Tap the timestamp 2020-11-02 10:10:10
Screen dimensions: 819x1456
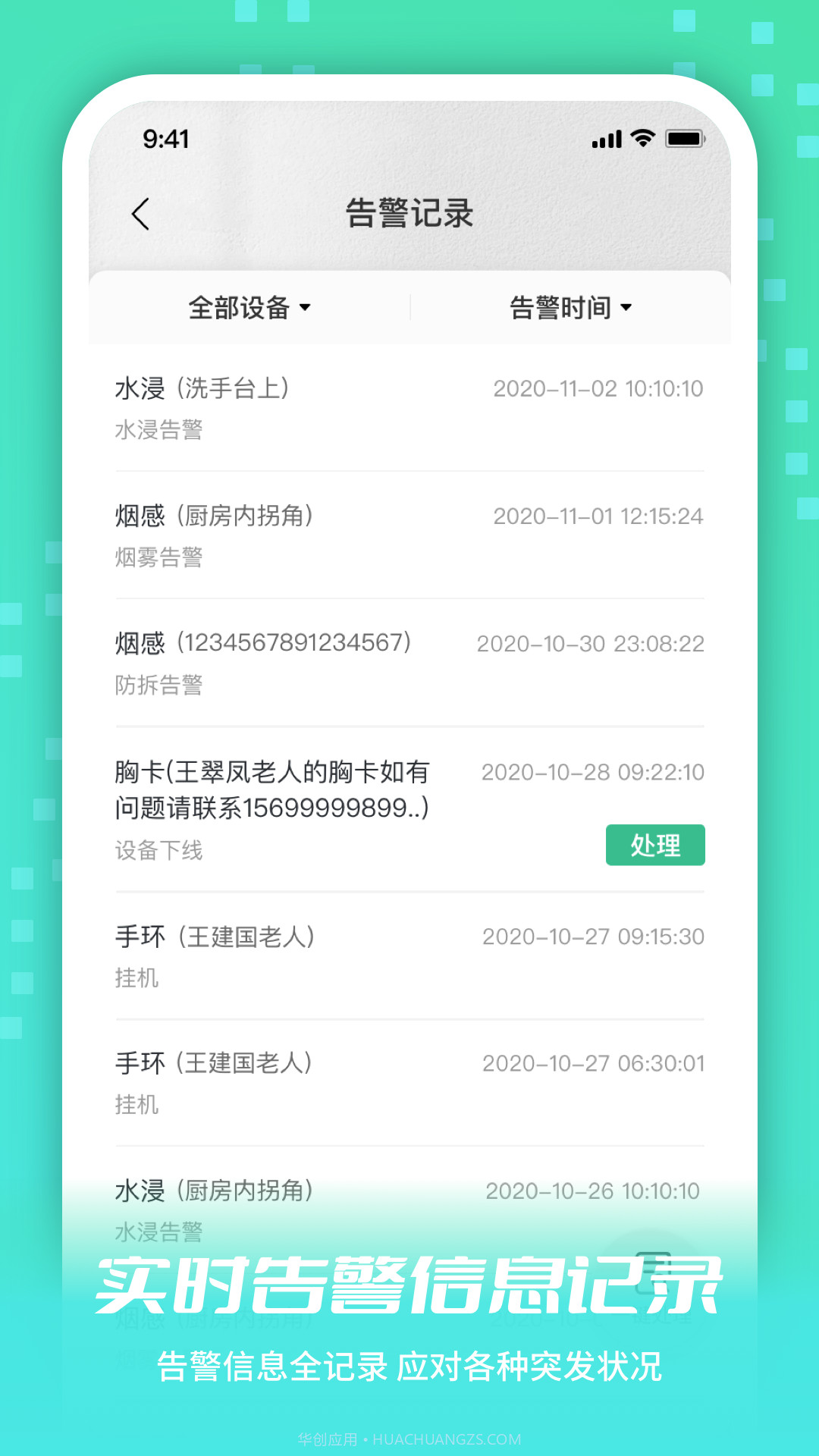click(598, 388)
